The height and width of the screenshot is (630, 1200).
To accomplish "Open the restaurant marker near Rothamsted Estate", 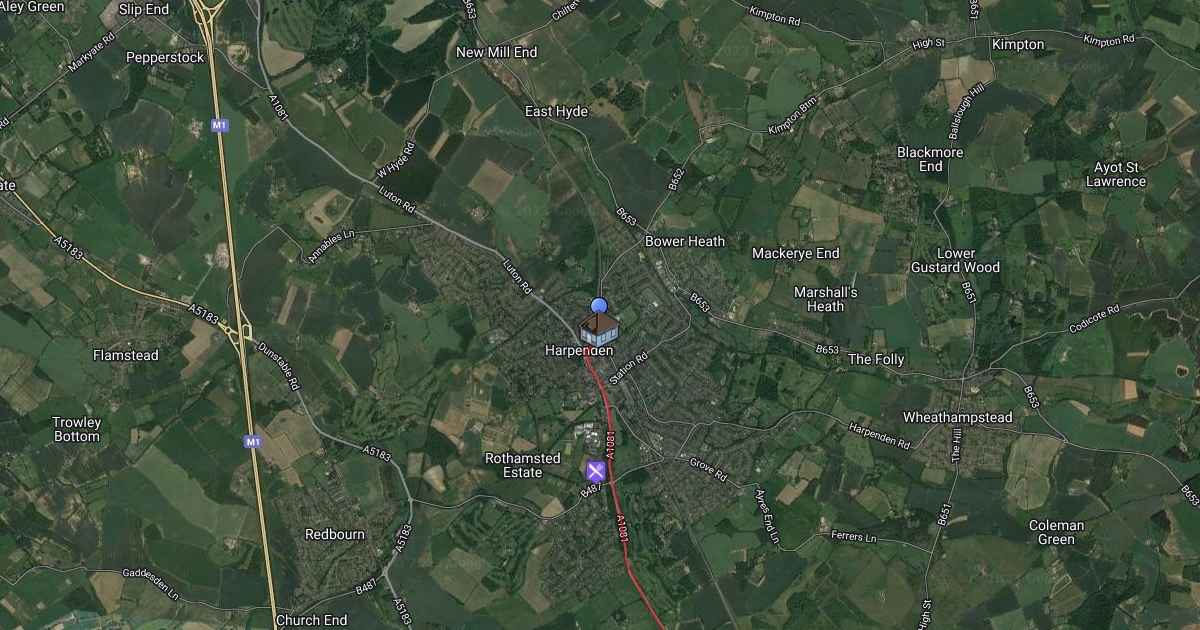I will click(x=597, y=471).
